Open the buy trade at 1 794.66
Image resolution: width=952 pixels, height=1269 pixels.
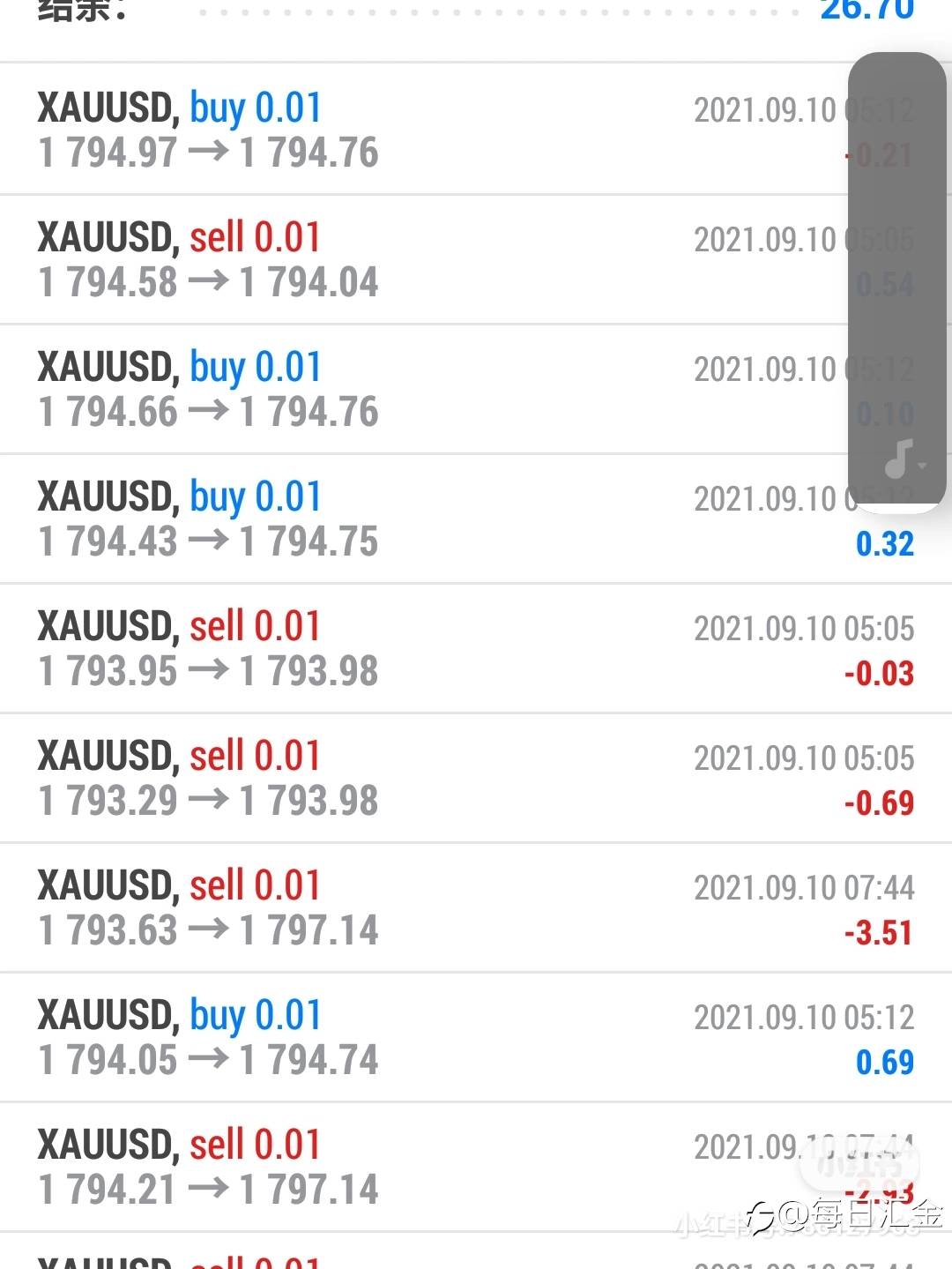(476, 389)
